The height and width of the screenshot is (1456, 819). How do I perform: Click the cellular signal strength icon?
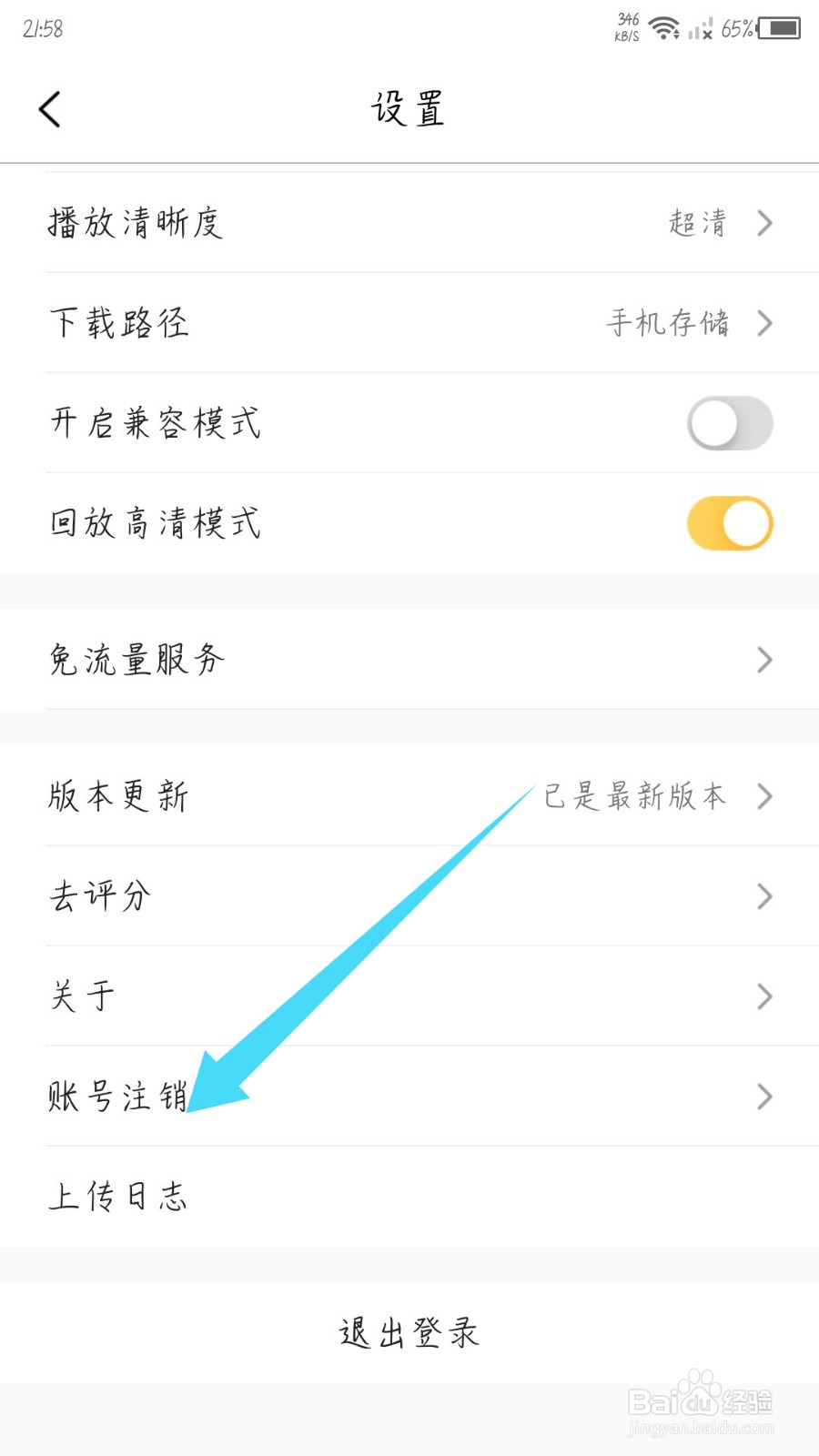click(699, 30)
